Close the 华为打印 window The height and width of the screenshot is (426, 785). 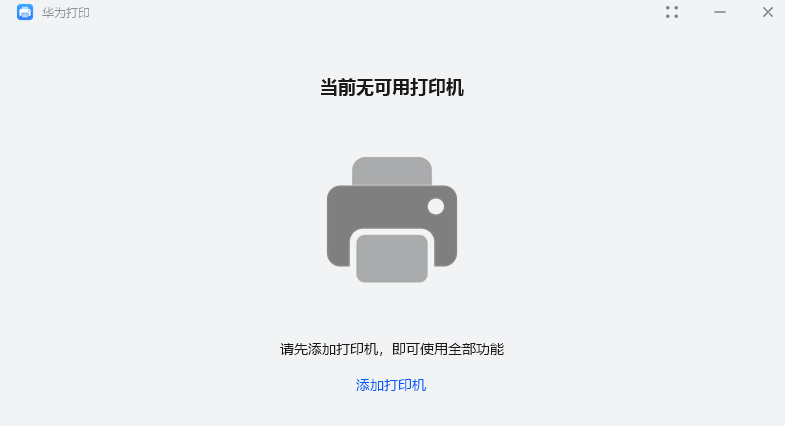coord(767,12)
